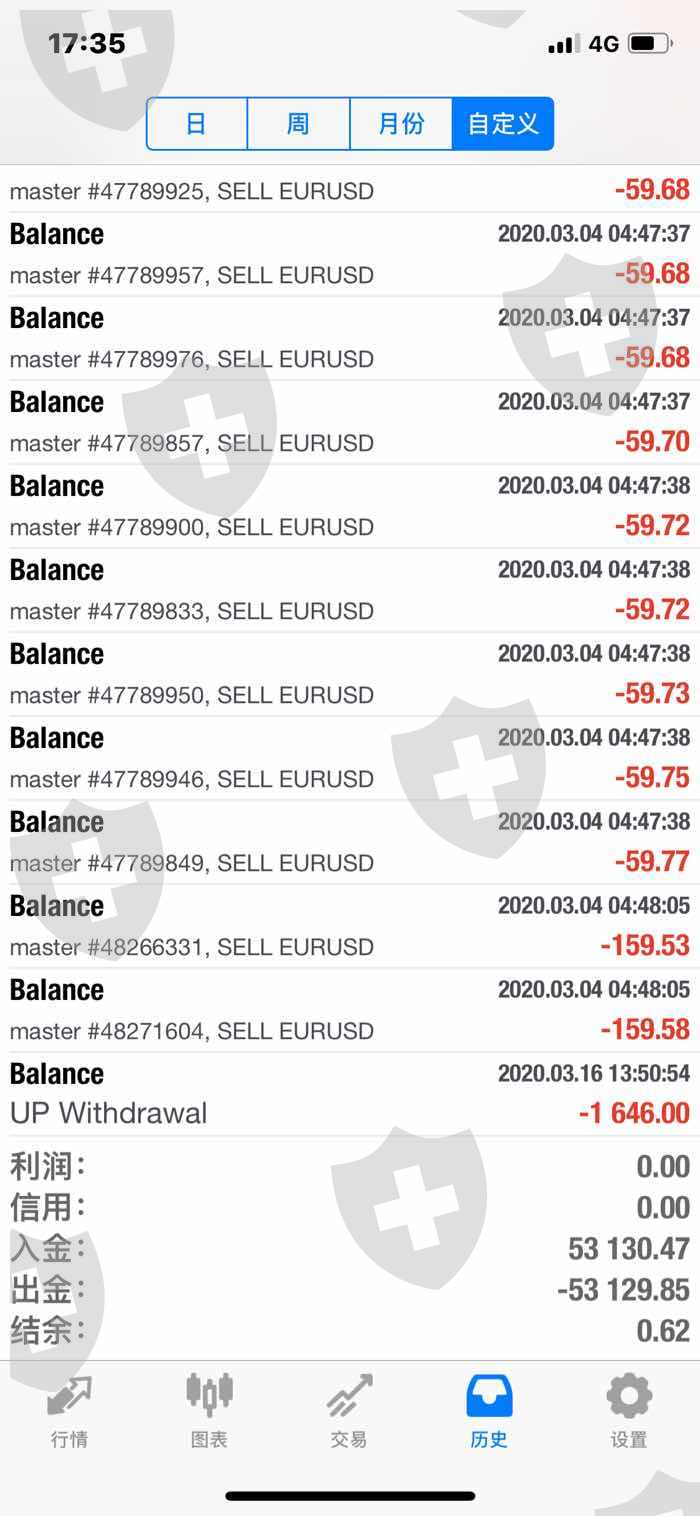The image size is (700, 1516).
Task: Open the 历史 history tab
Action: [x=489, y=1410]
